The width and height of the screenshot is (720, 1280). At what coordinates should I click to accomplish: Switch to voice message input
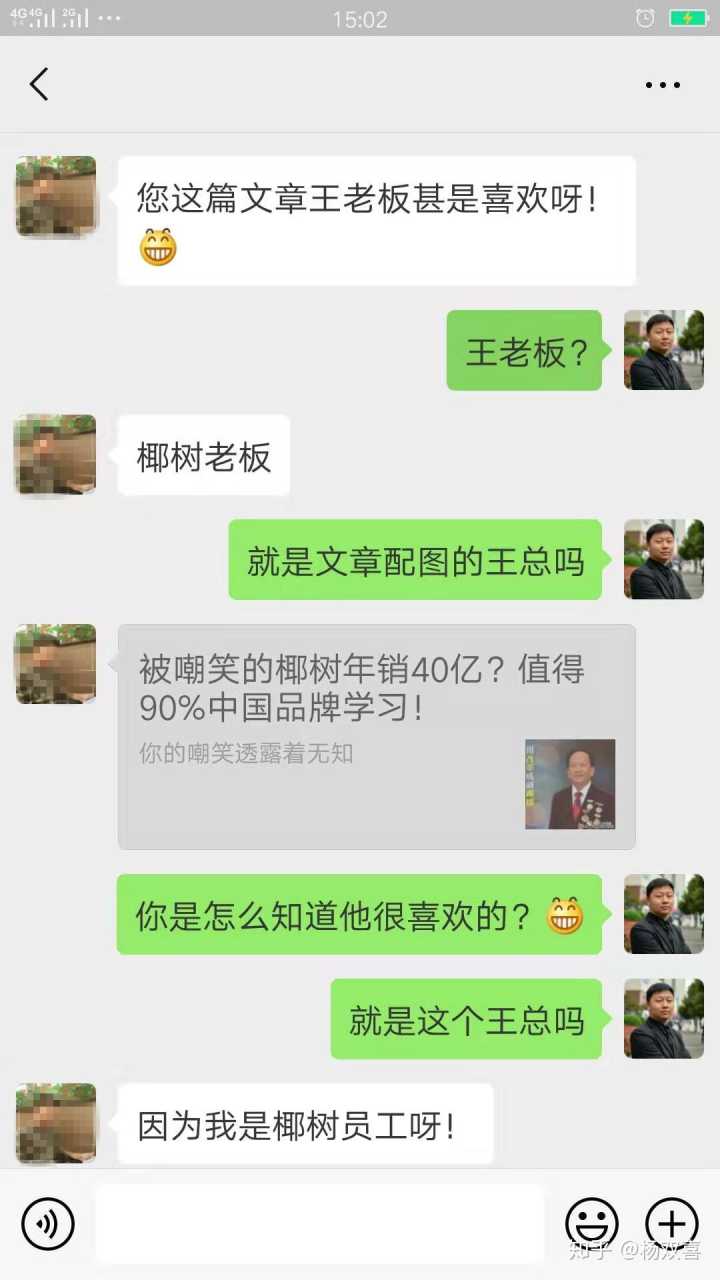click(x=48, y=1223)
